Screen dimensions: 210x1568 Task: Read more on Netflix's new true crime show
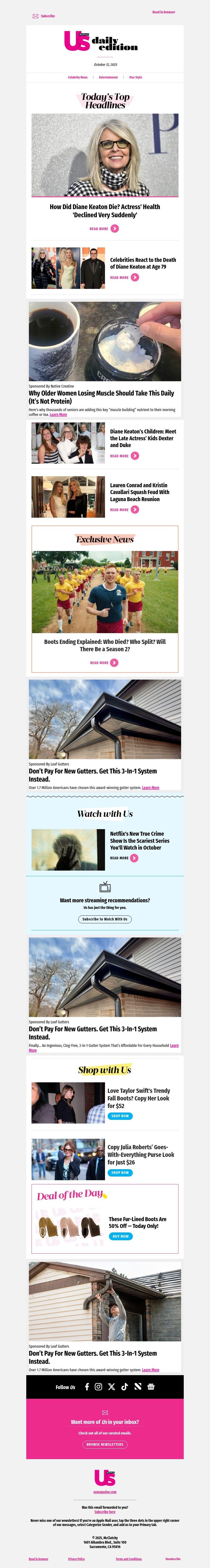click(x=124, y=858)
